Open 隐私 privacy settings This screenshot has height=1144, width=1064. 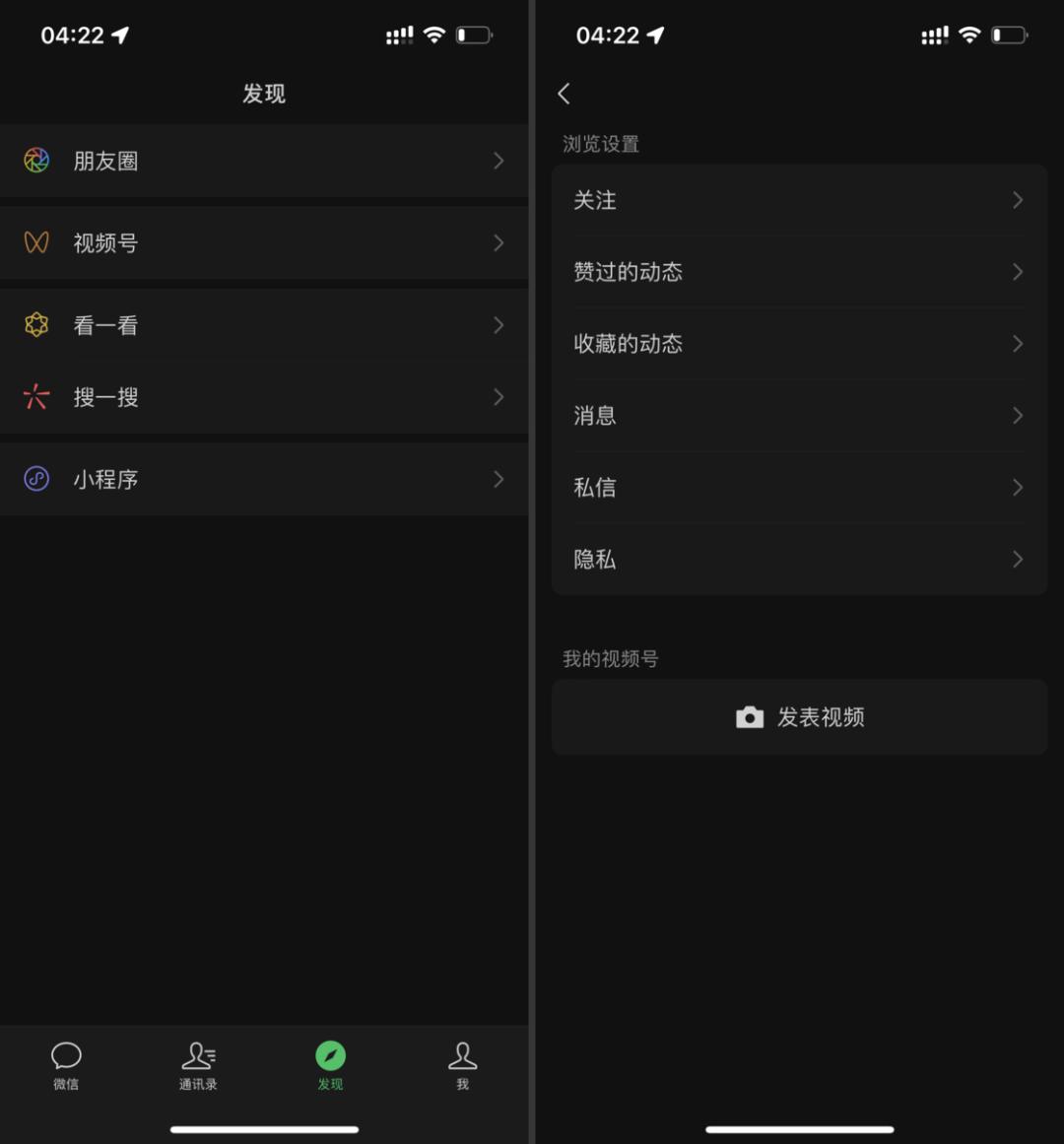[x=799, y=560]
